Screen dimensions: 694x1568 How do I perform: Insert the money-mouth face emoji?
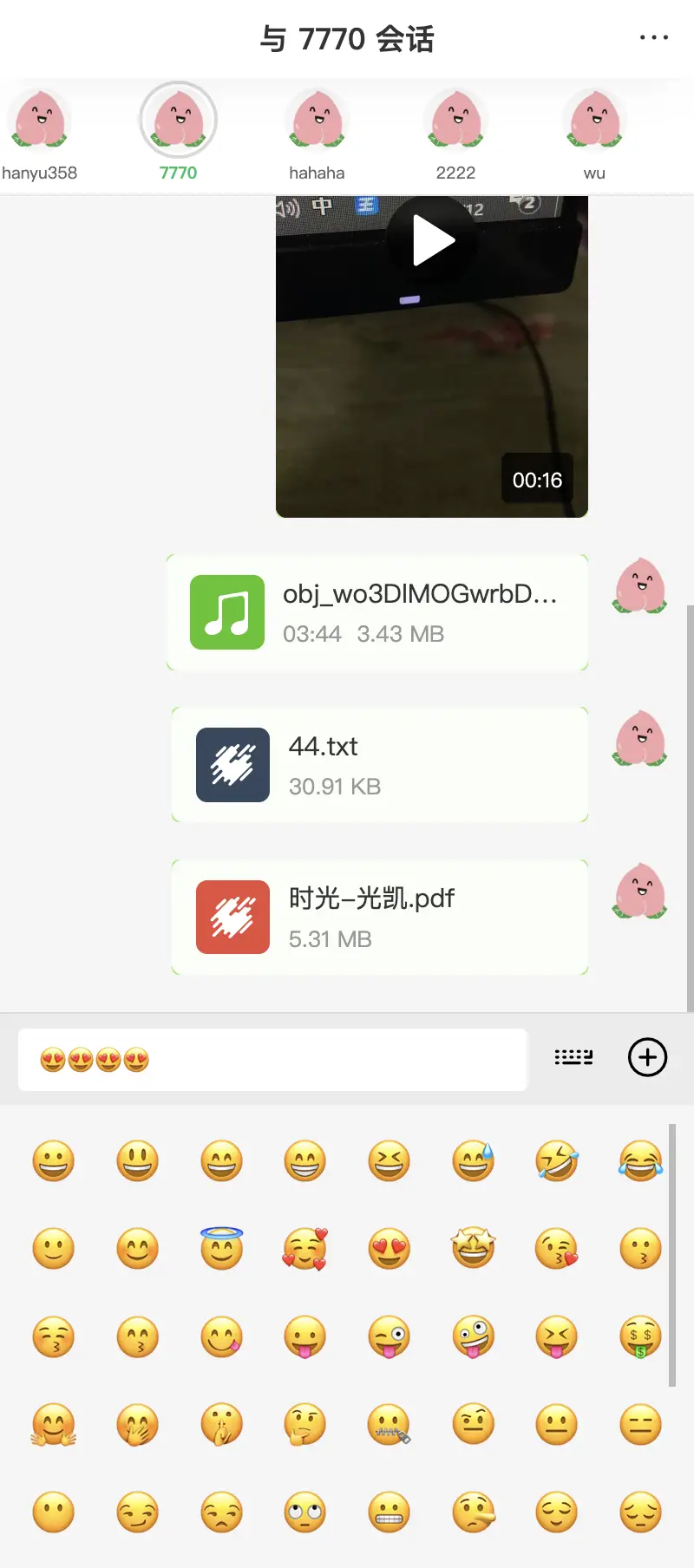pos(640,1337)
